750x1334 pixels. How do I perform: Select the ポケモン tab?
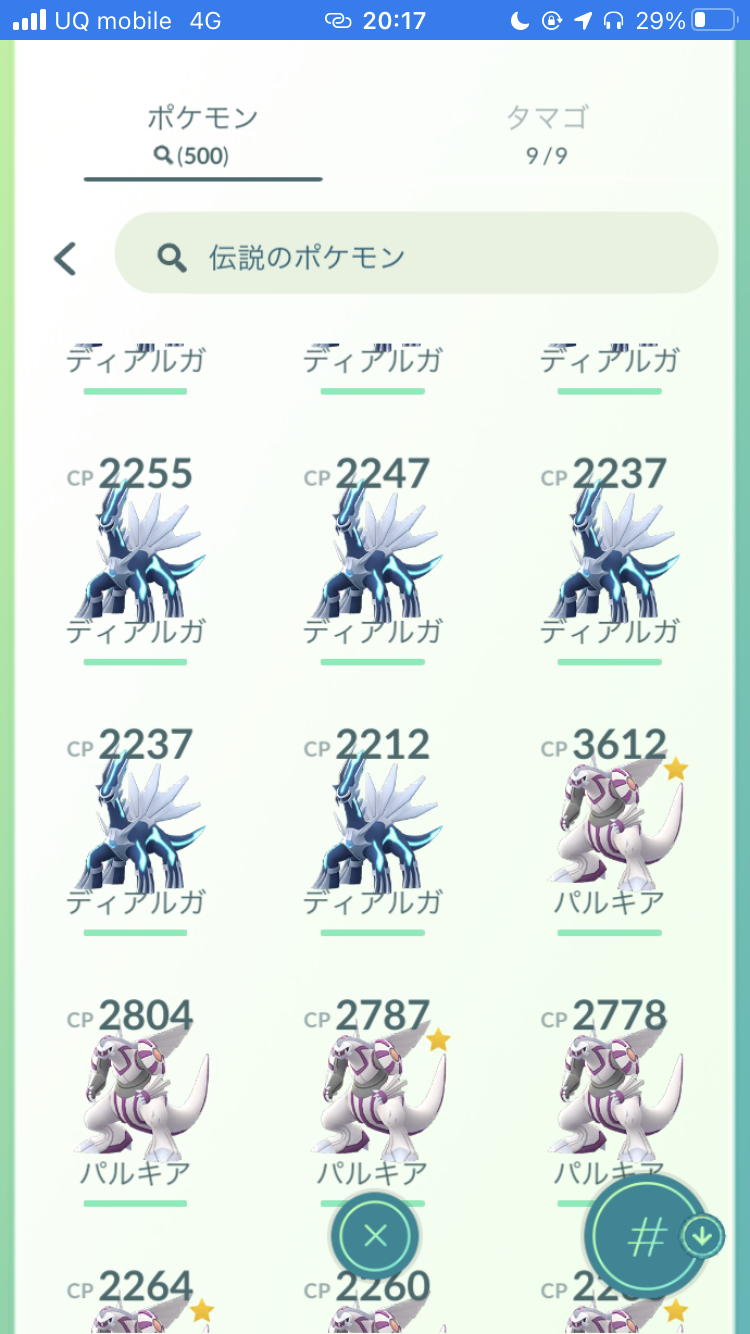pos(203,132)
